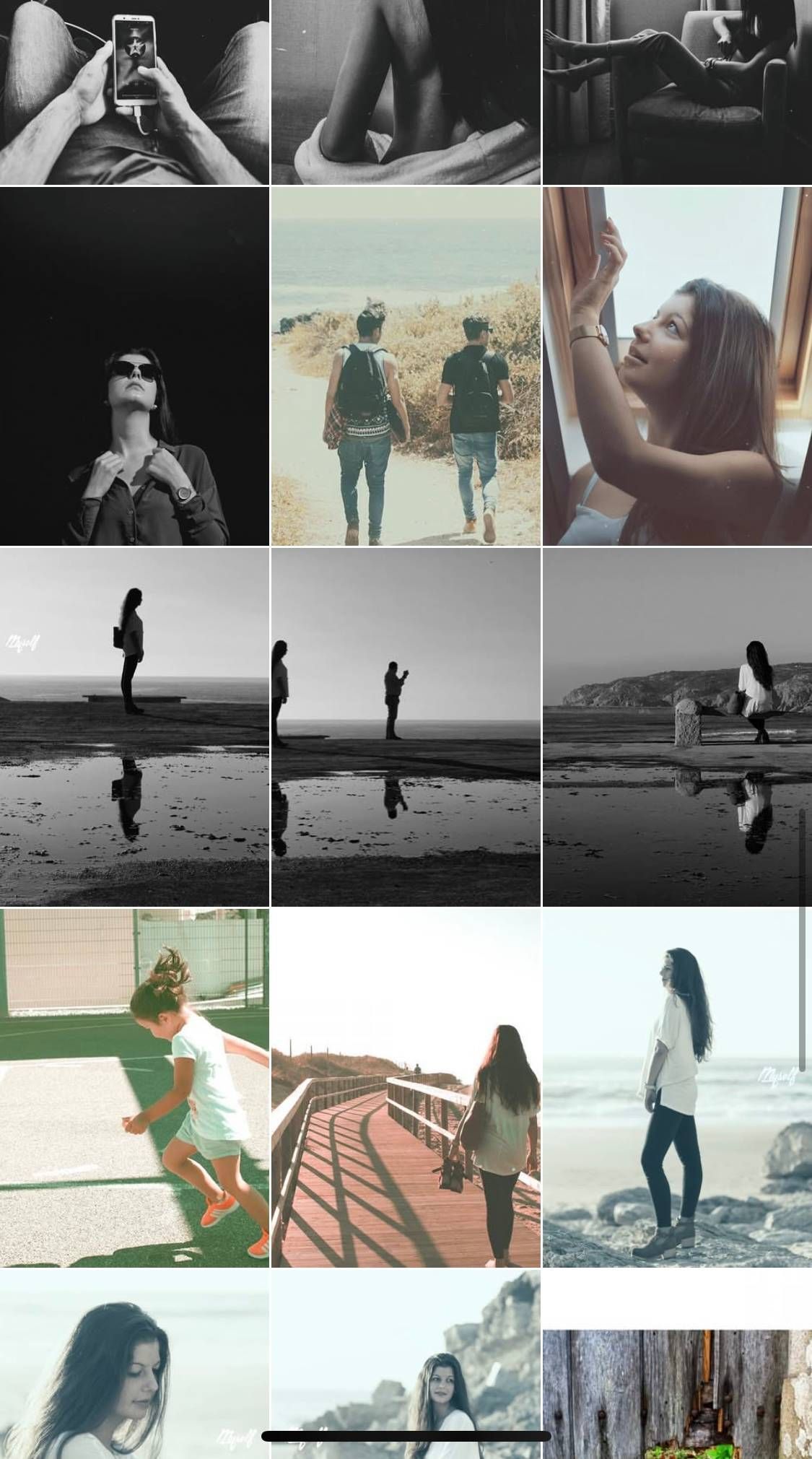
Task: Open the photo of two men with backpacks
Action: [x=406, y=366]
